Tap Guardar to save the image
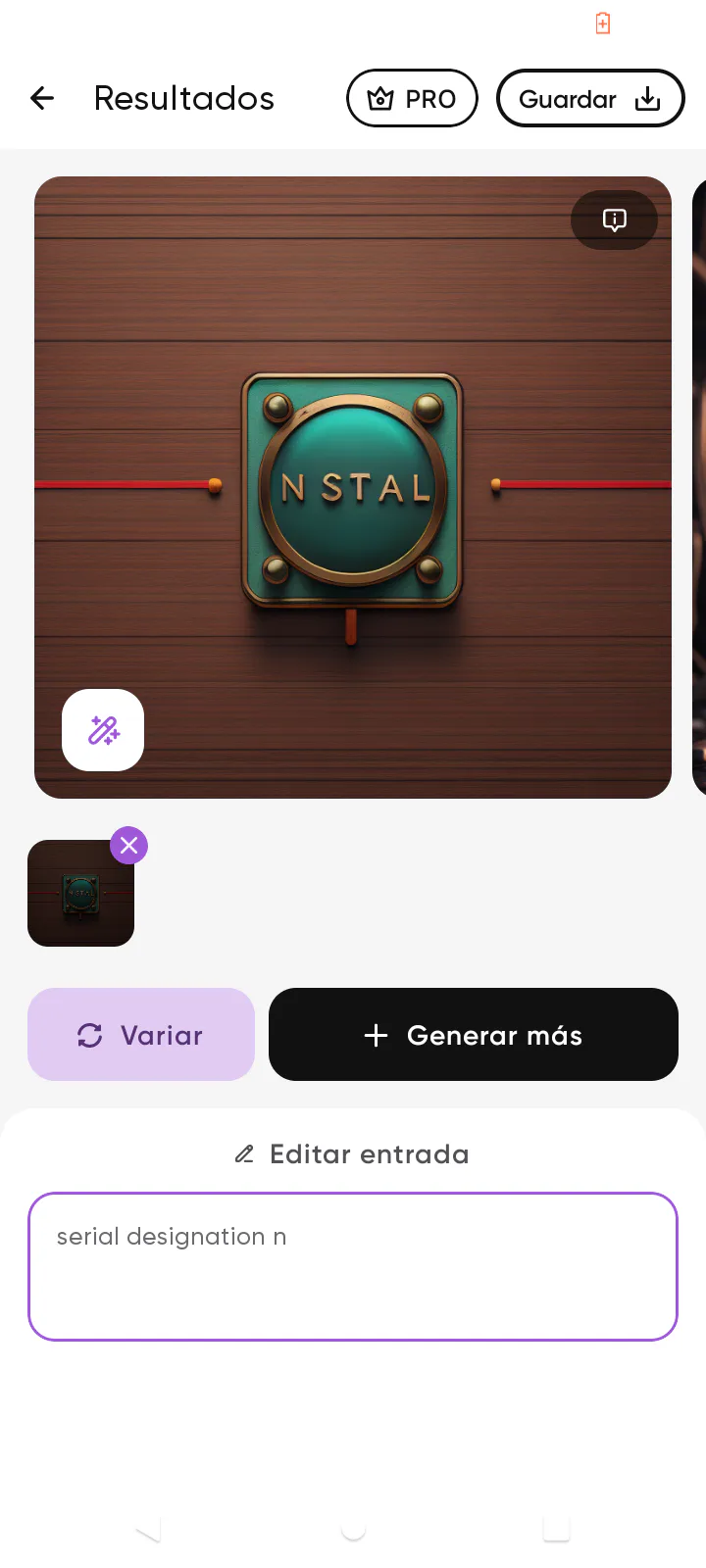The height and width of the screenshot is (1568, 706). point(590,98)
